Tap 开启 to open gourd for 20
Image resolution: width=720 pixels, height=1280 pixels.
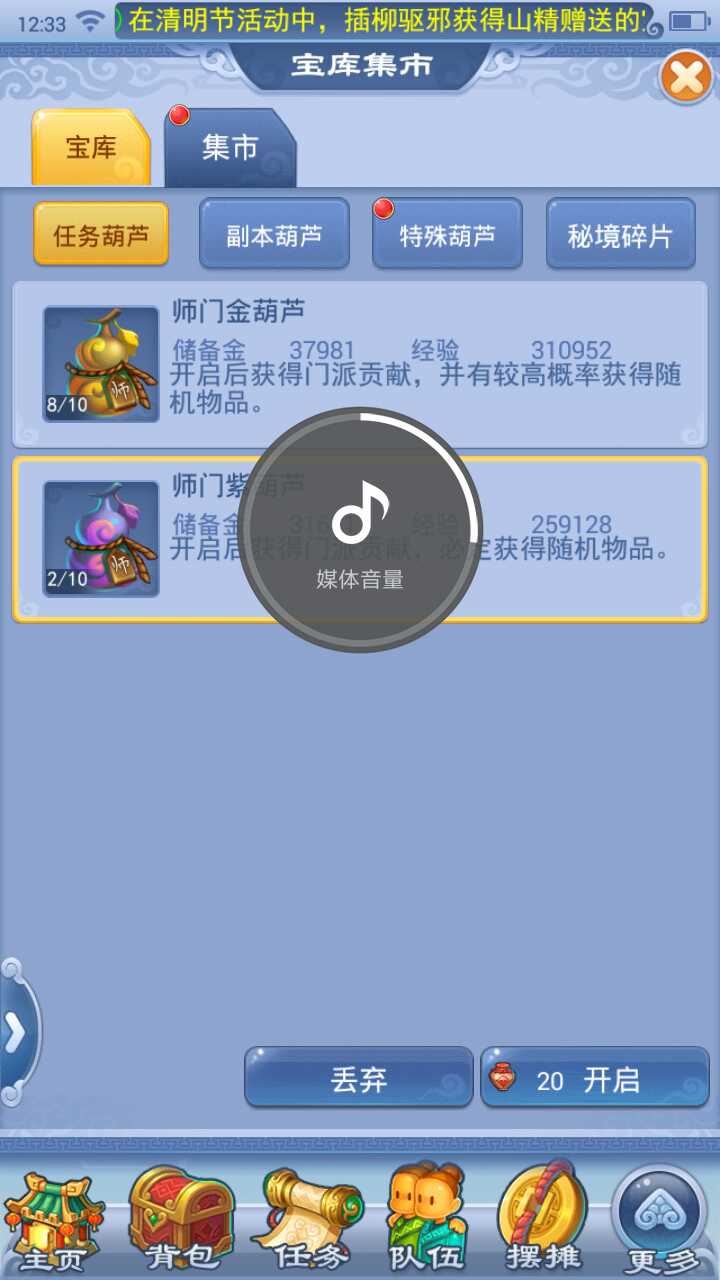595,1078
